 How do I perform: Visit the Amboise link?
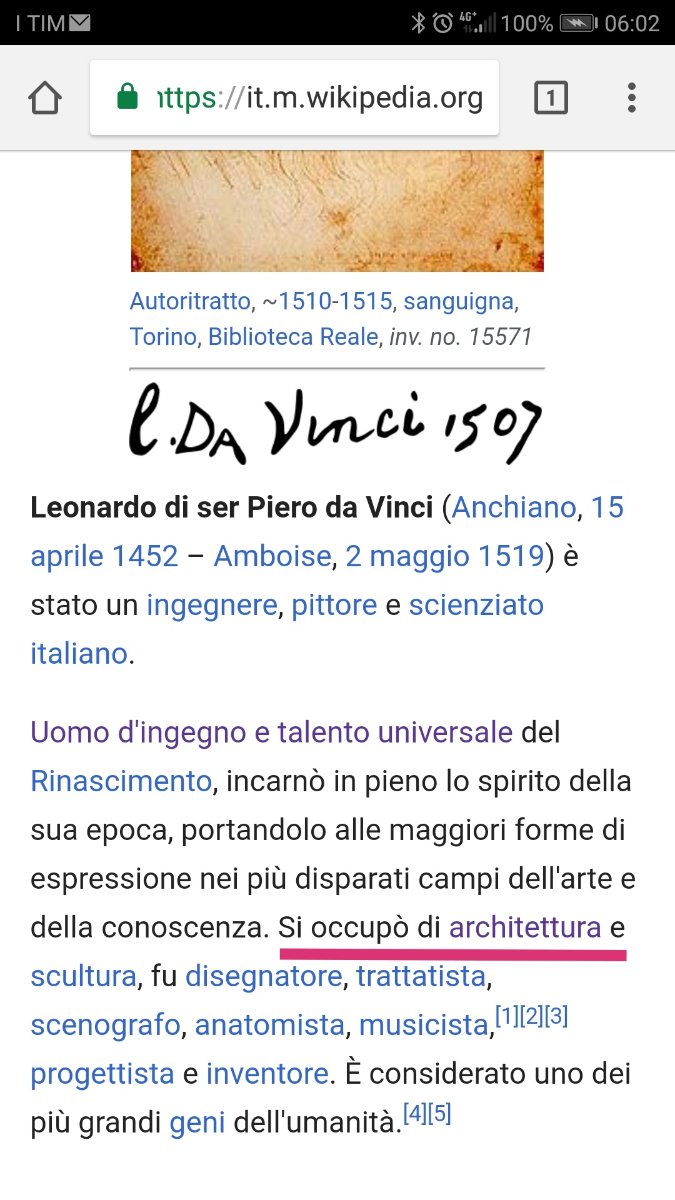tap(271, 556)
